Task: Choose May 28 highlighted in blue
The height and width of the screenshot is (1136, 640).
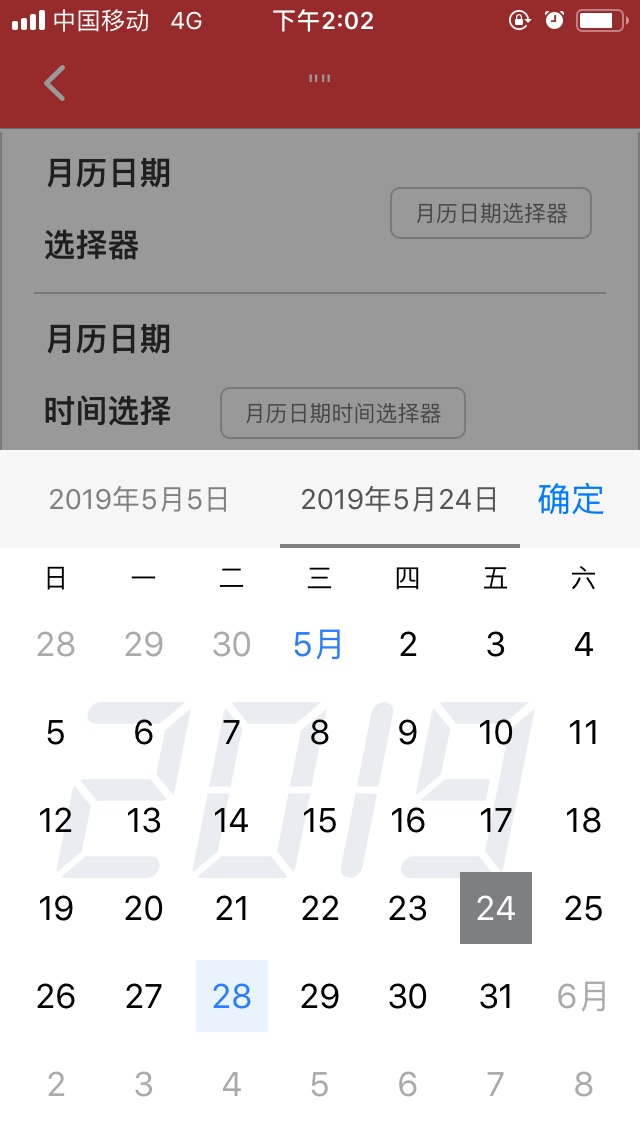Action: [232, 996]
